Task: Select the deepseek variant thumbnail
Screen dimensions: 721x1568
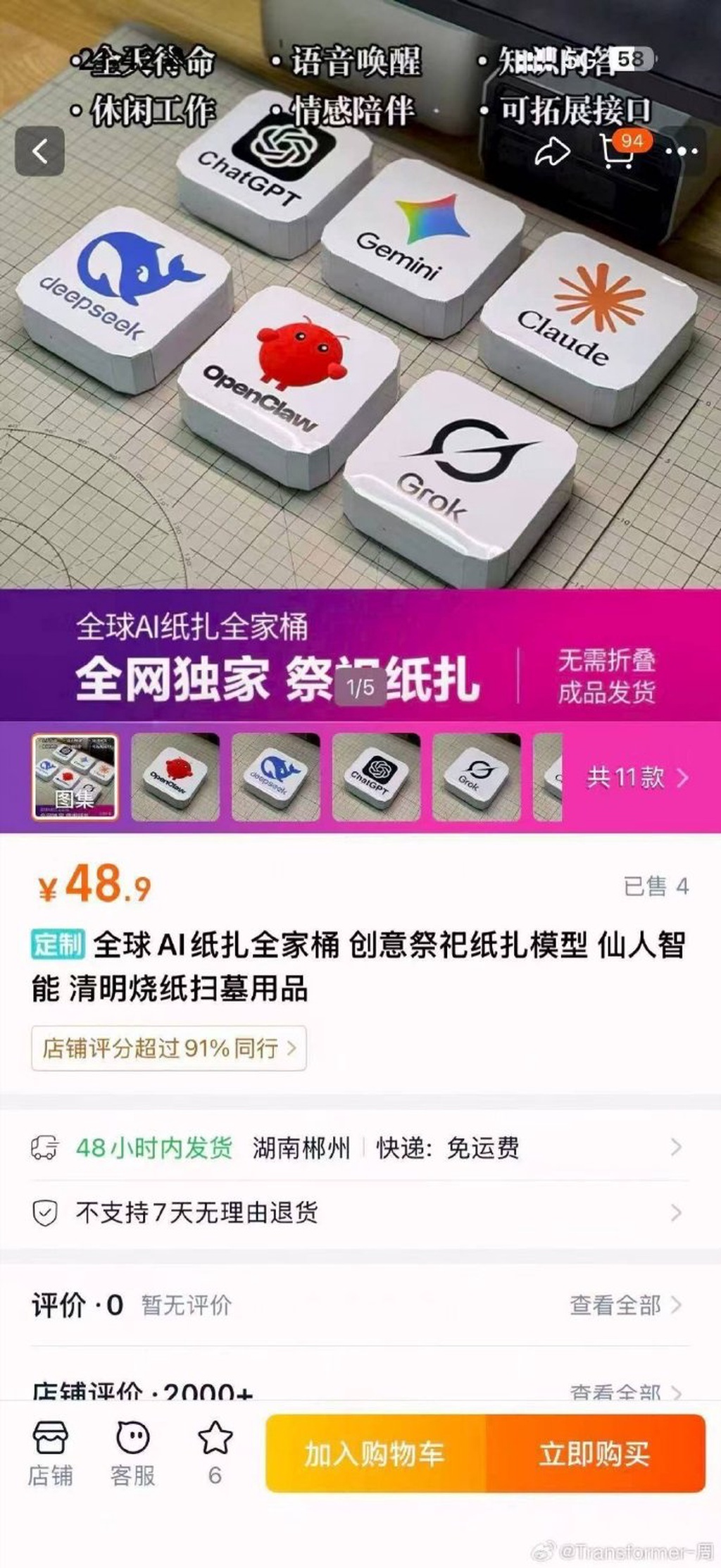Action: pos(275,778)
